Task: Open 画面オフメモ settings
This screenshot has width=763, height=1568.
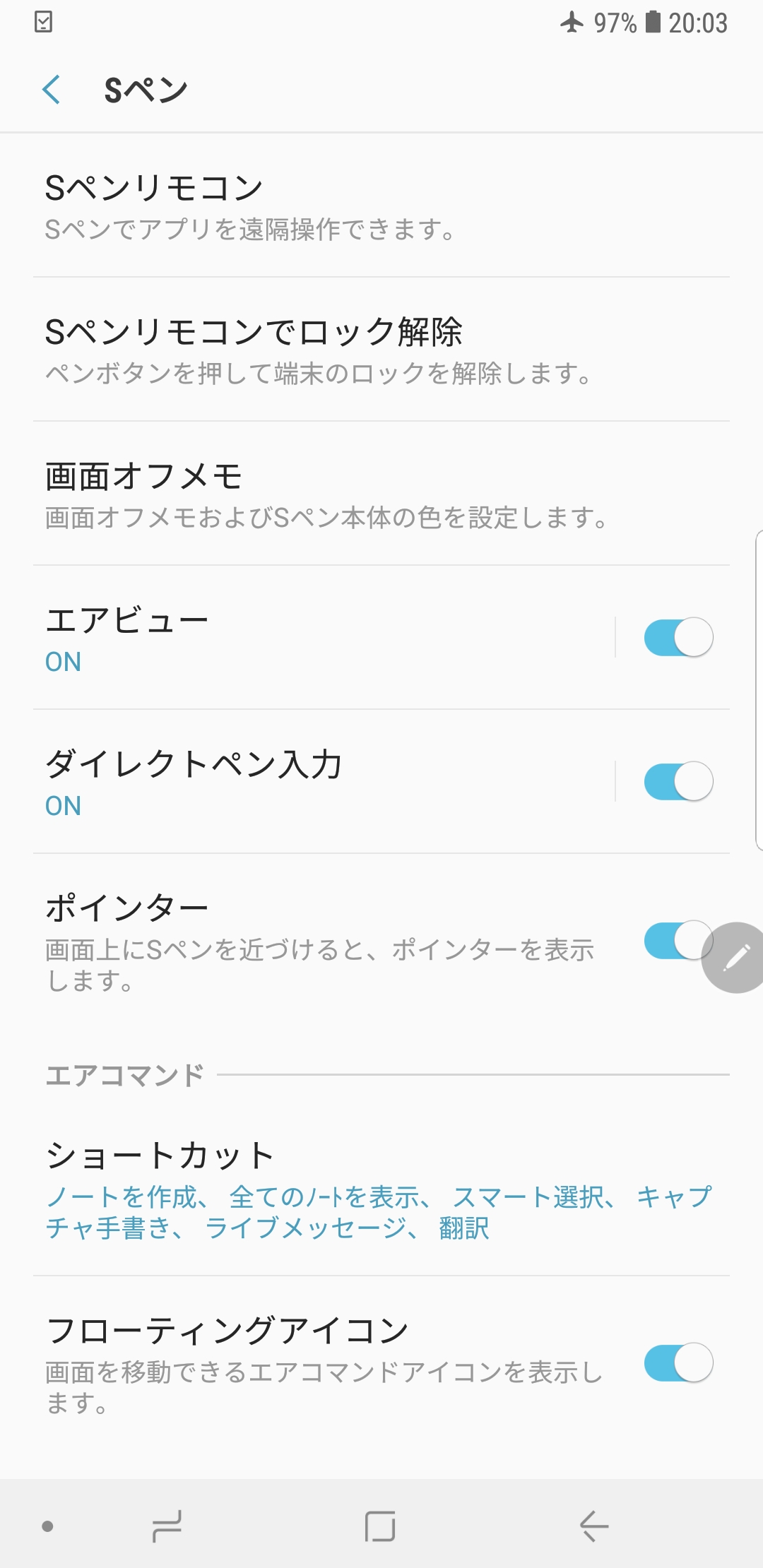Action: point(381,494)
